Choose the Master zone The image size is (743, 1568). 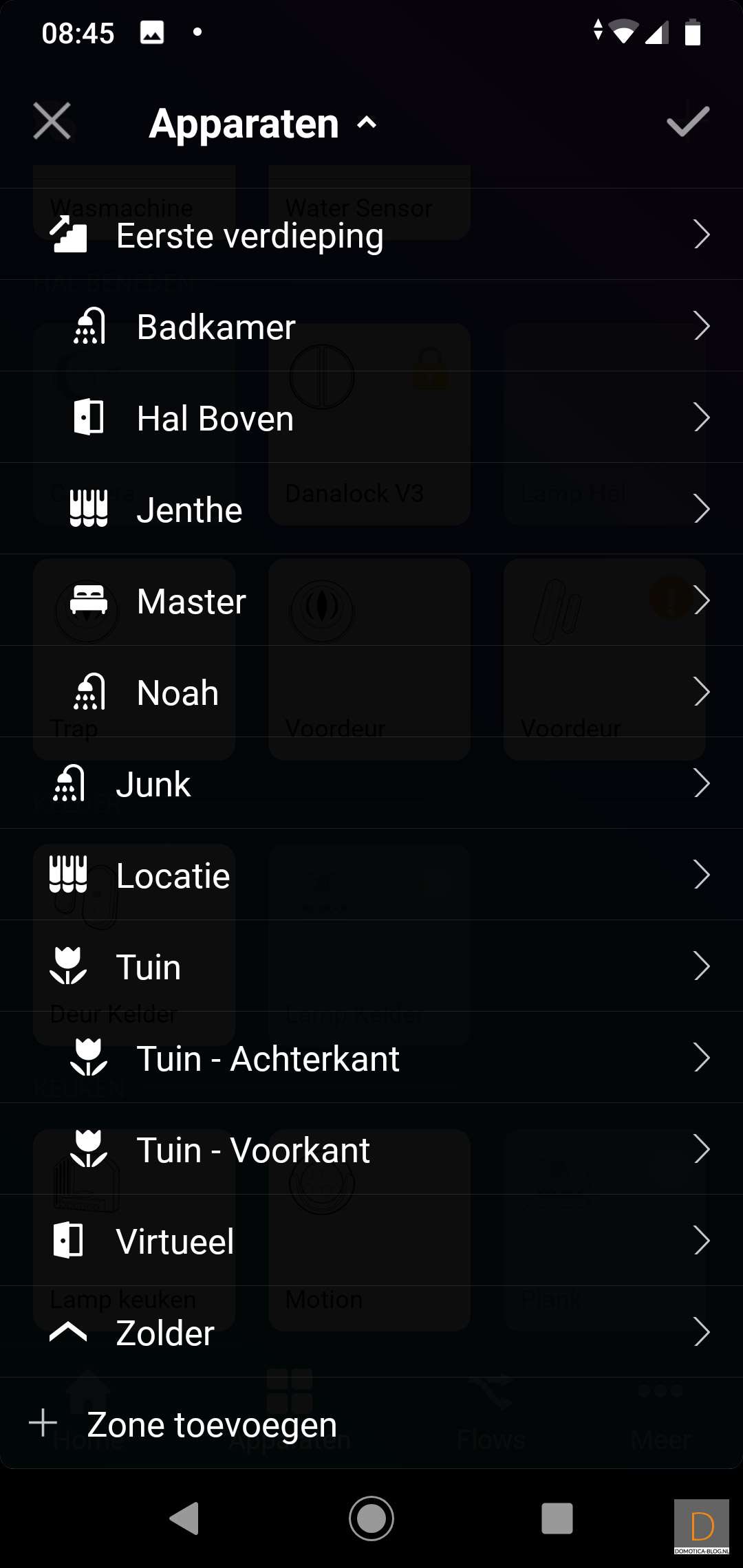point(371,601)
